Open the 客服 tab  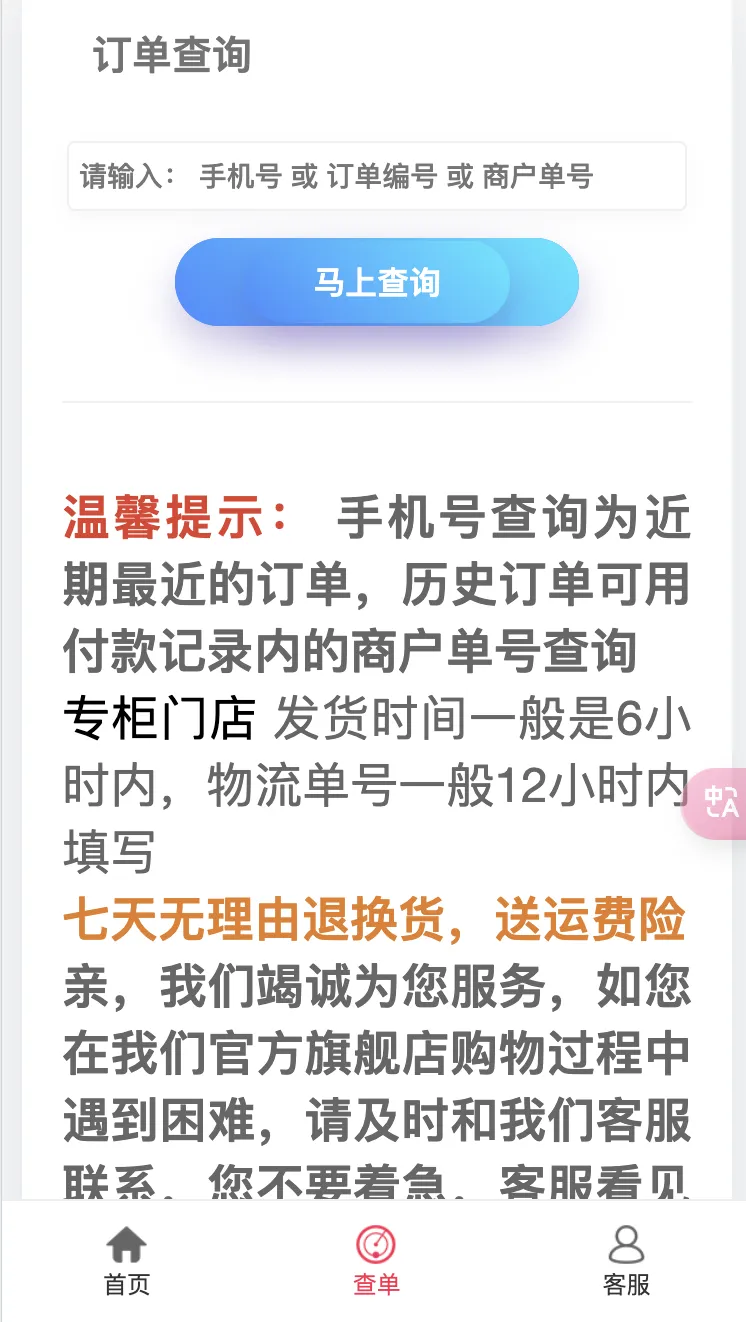point(626,1262)
